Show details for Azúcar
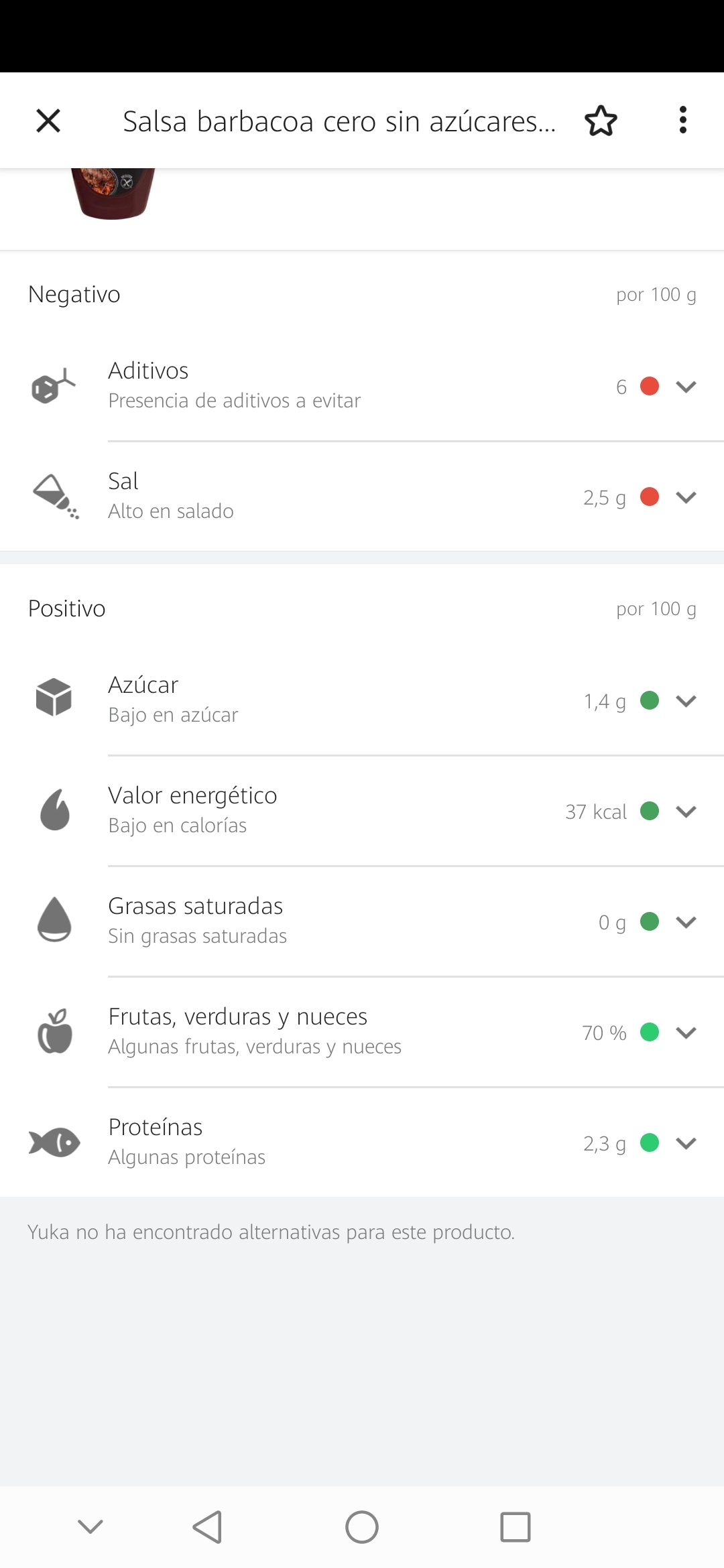 pyautogui.click(x=686, y=701)
